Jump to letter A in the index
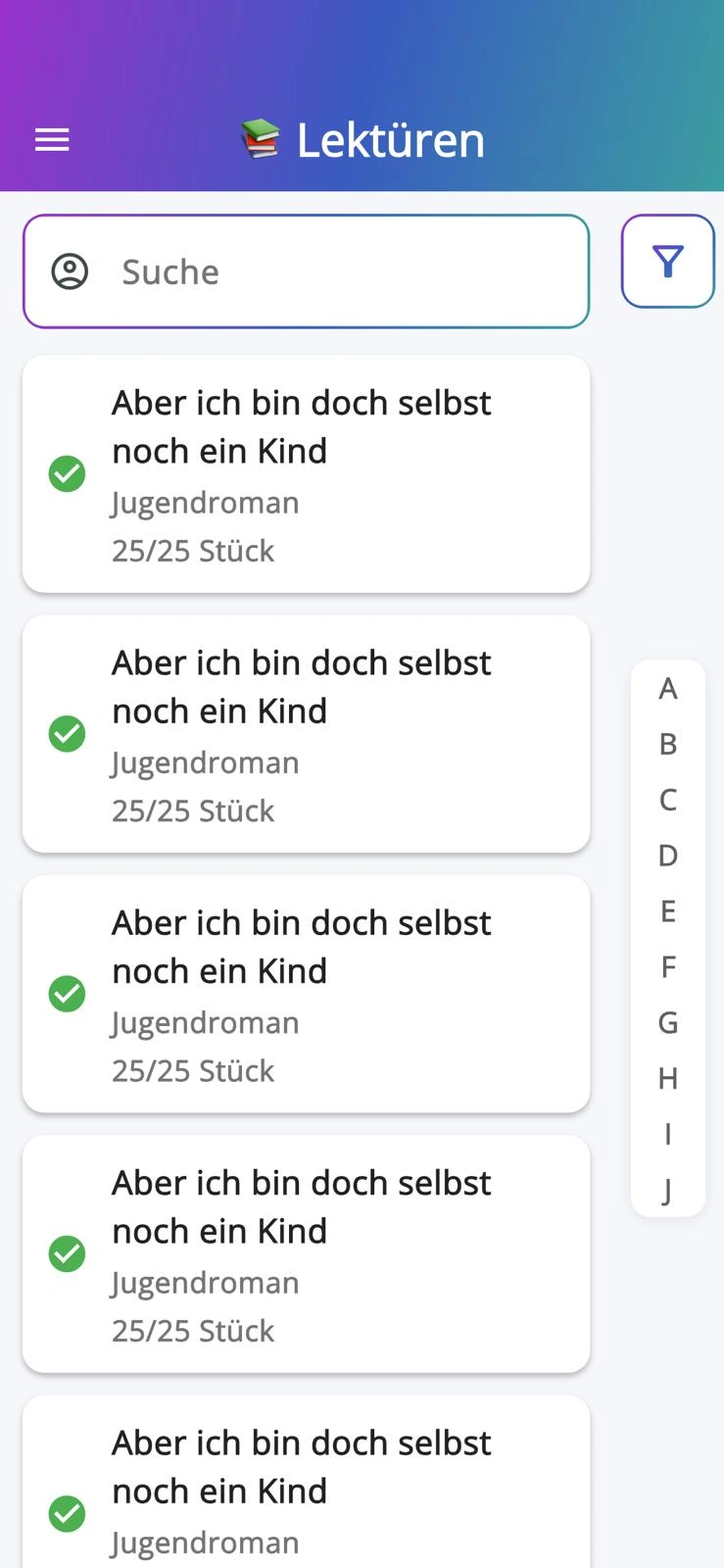Screen dimensions: 724x1568 click(668, 689)
